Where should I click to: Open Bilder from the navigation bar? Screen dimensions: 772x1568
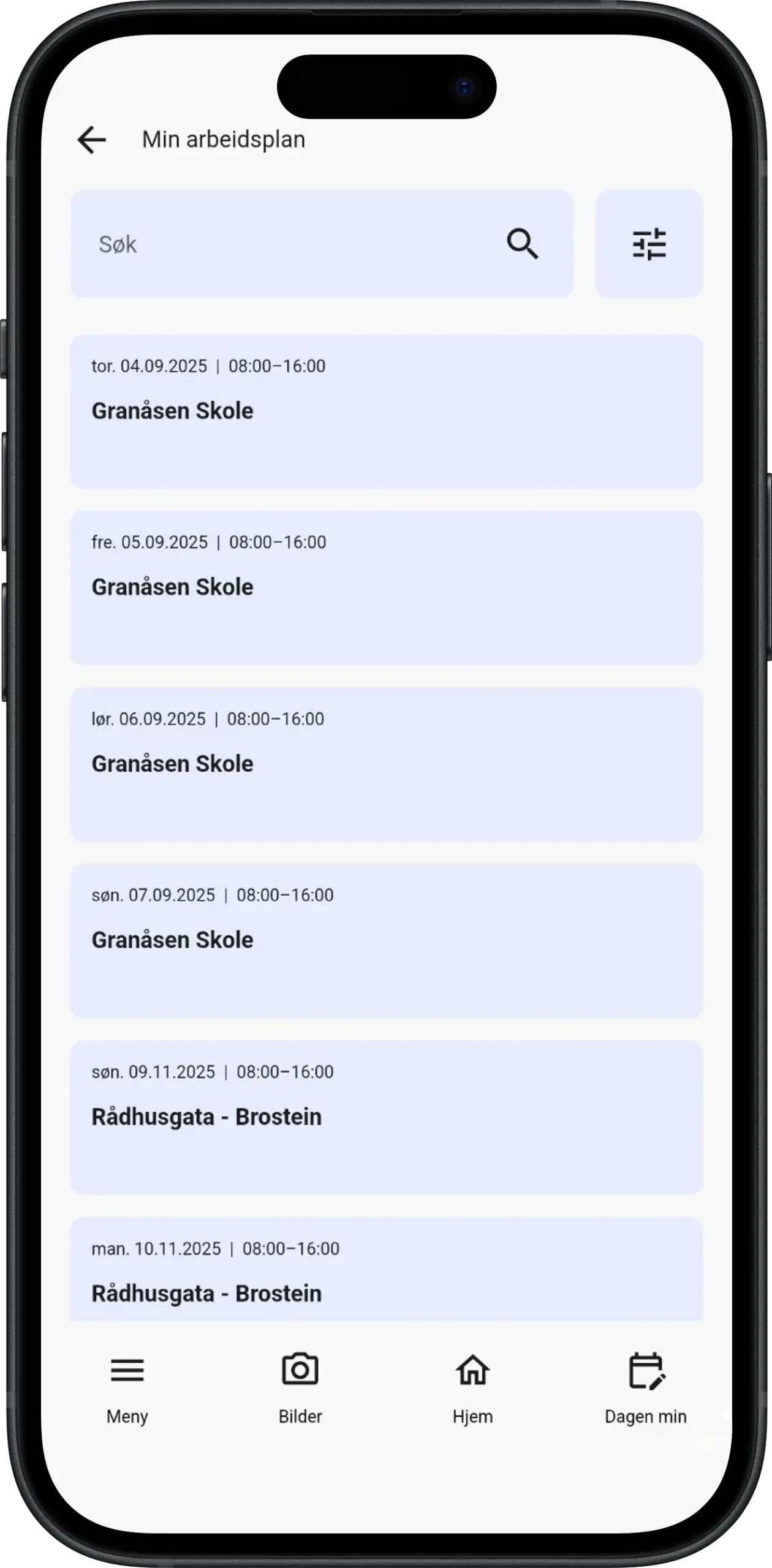click(300, 1403)
